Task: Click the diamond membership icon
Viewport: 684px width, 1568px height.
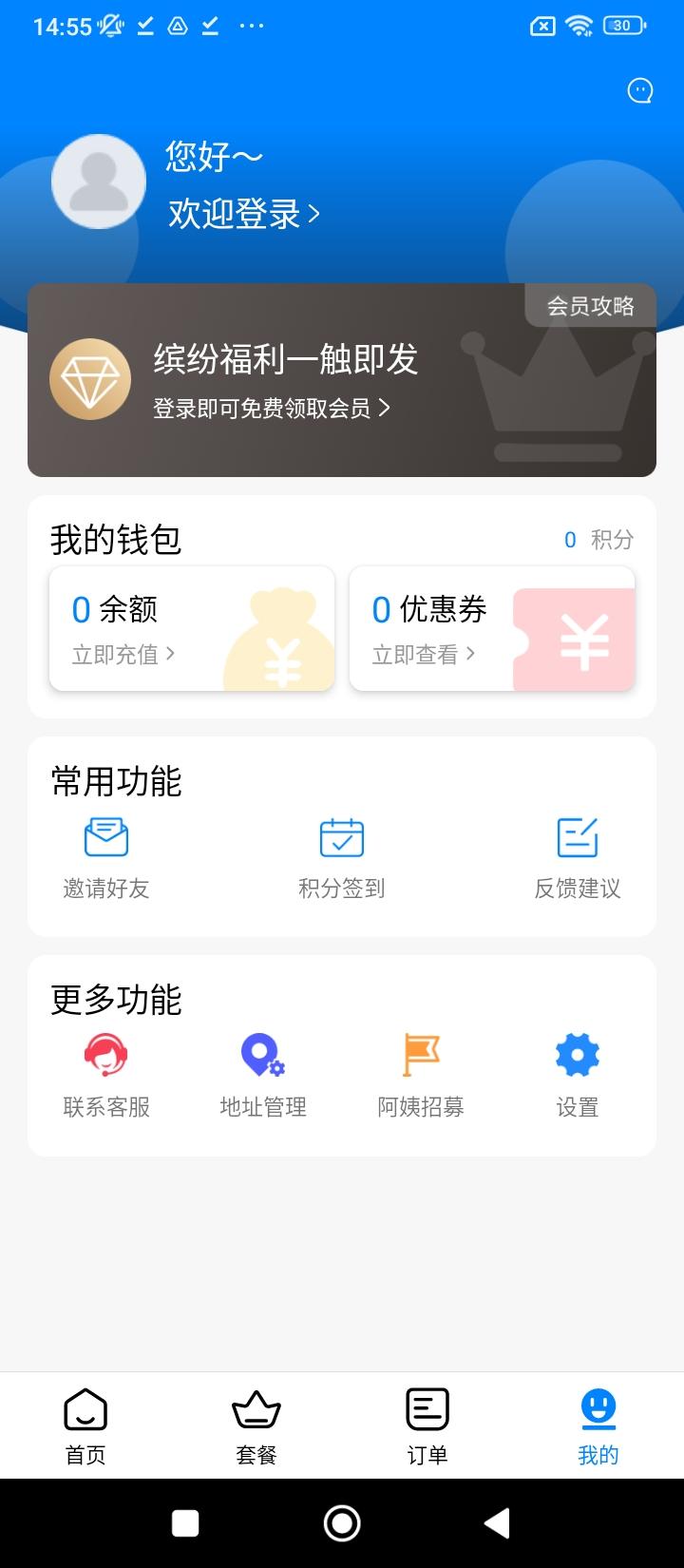Action: pyautogui.click(x=90, y=378)
